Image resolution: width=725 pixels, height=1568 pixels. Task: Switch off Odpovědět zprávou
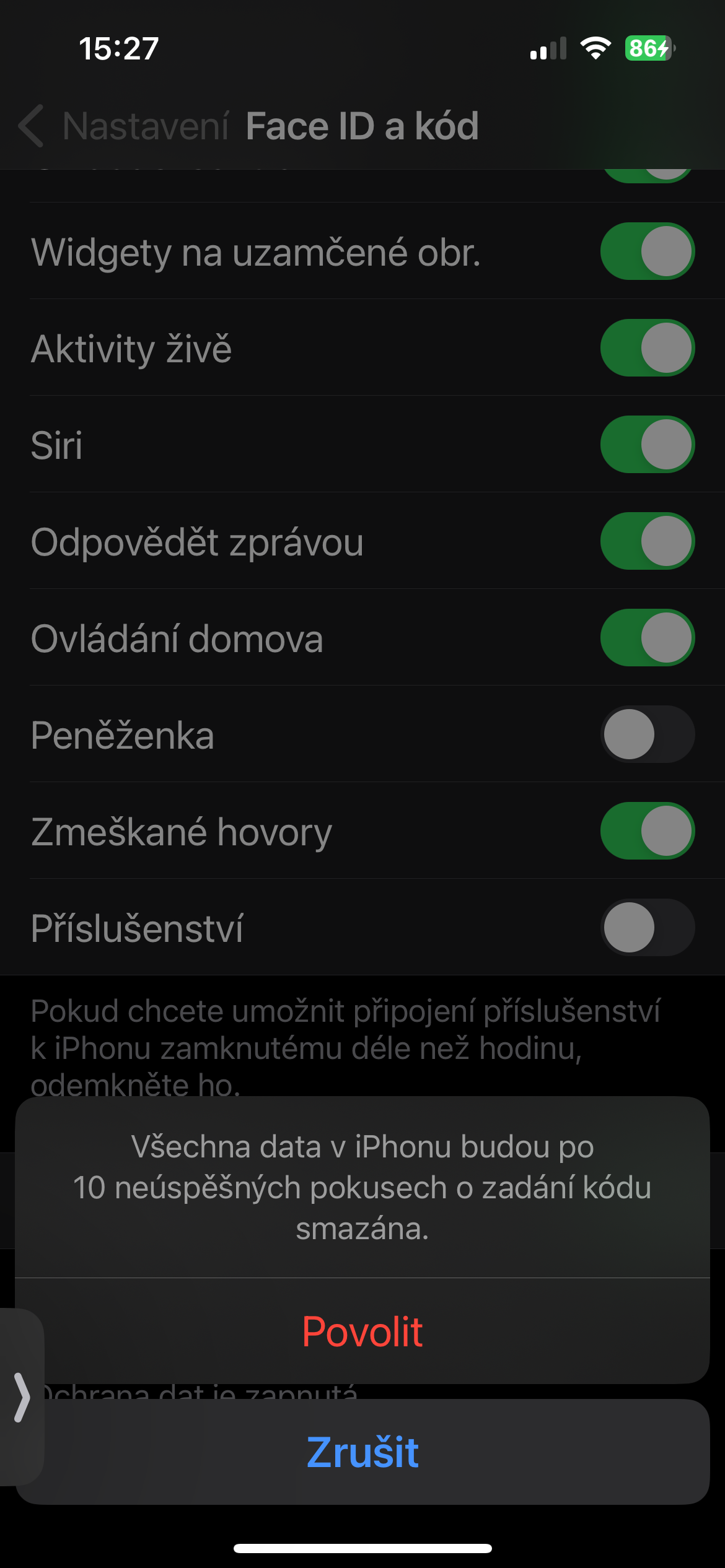647,541
